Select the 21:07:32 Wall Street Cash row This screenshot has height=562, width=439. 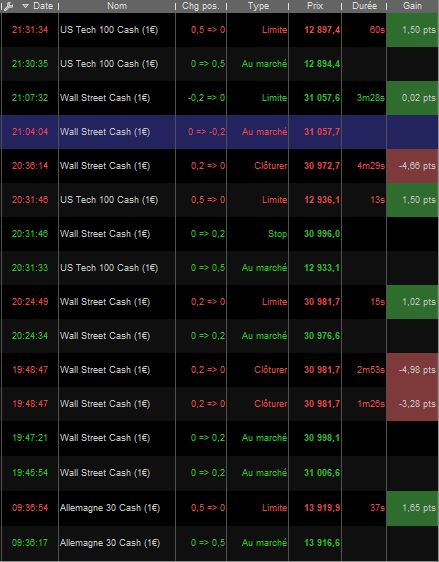219,98
